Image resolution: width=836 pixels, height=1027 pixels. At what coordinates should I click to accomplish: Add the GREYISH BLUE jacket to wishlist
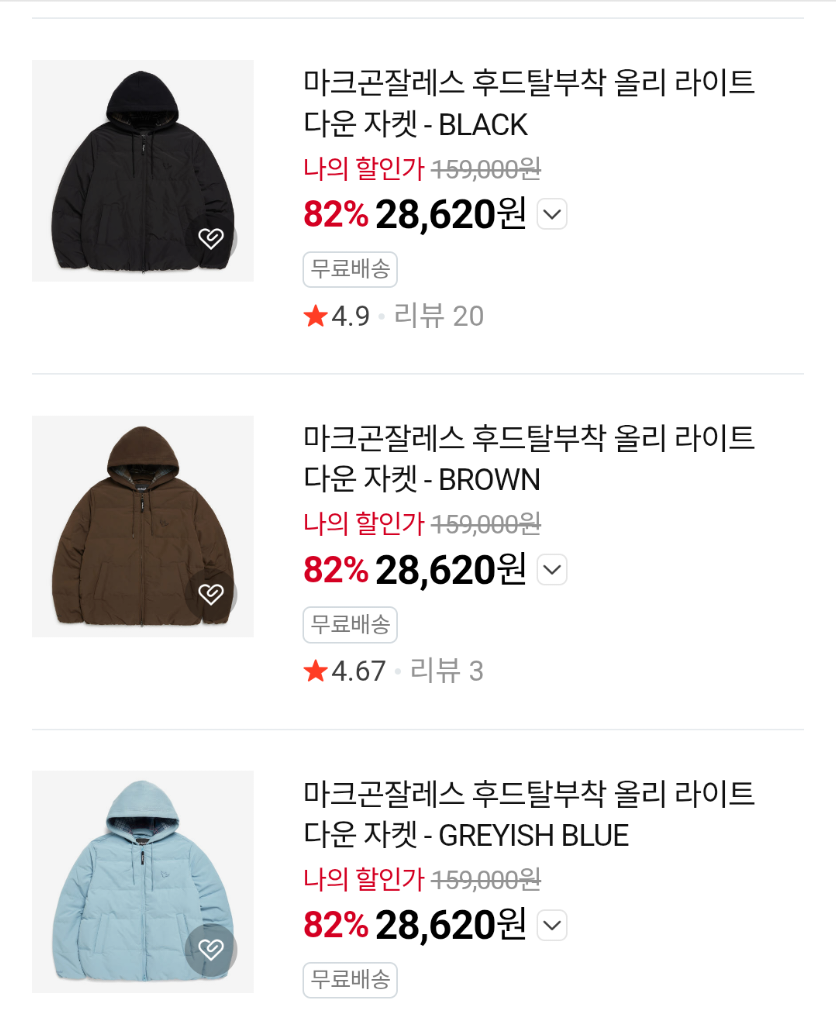point(210,949)
